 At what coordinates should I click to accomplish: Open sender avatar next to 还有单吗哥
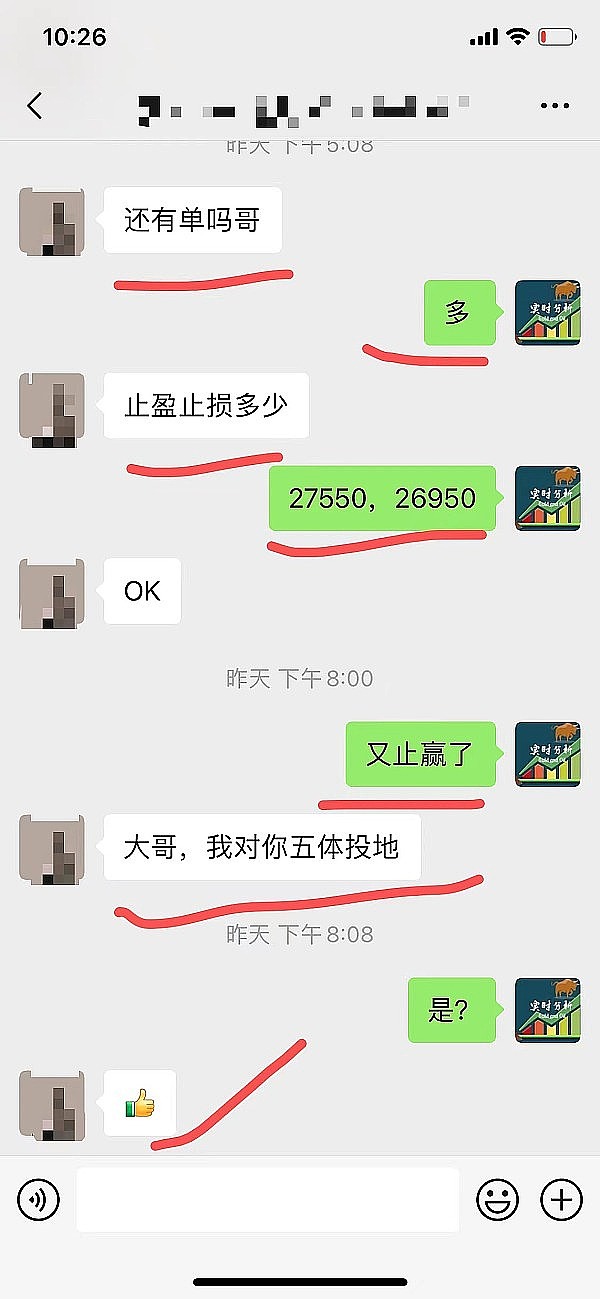52,220
